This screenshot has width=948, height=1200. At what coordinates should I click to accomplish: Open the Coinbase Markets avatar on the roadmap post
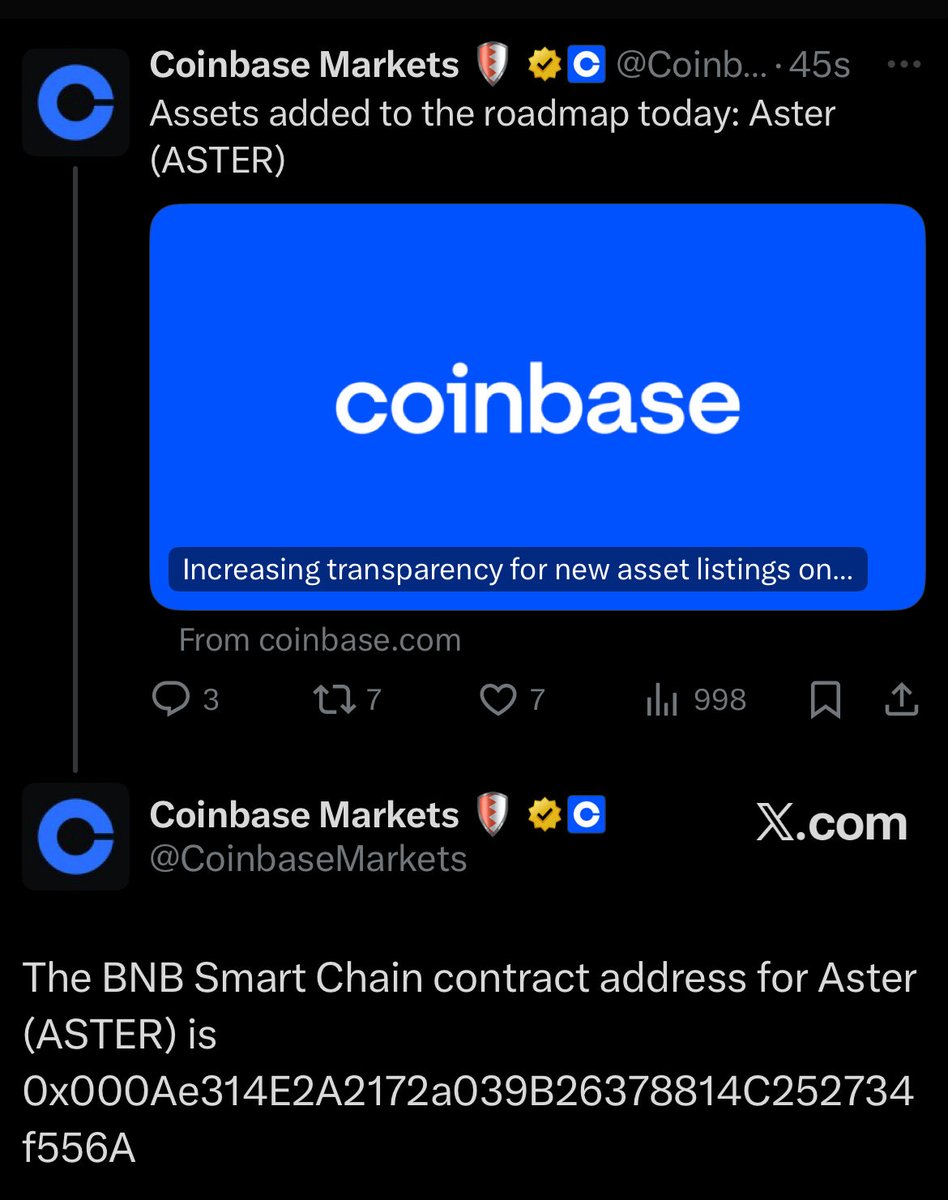click(76, 102)
